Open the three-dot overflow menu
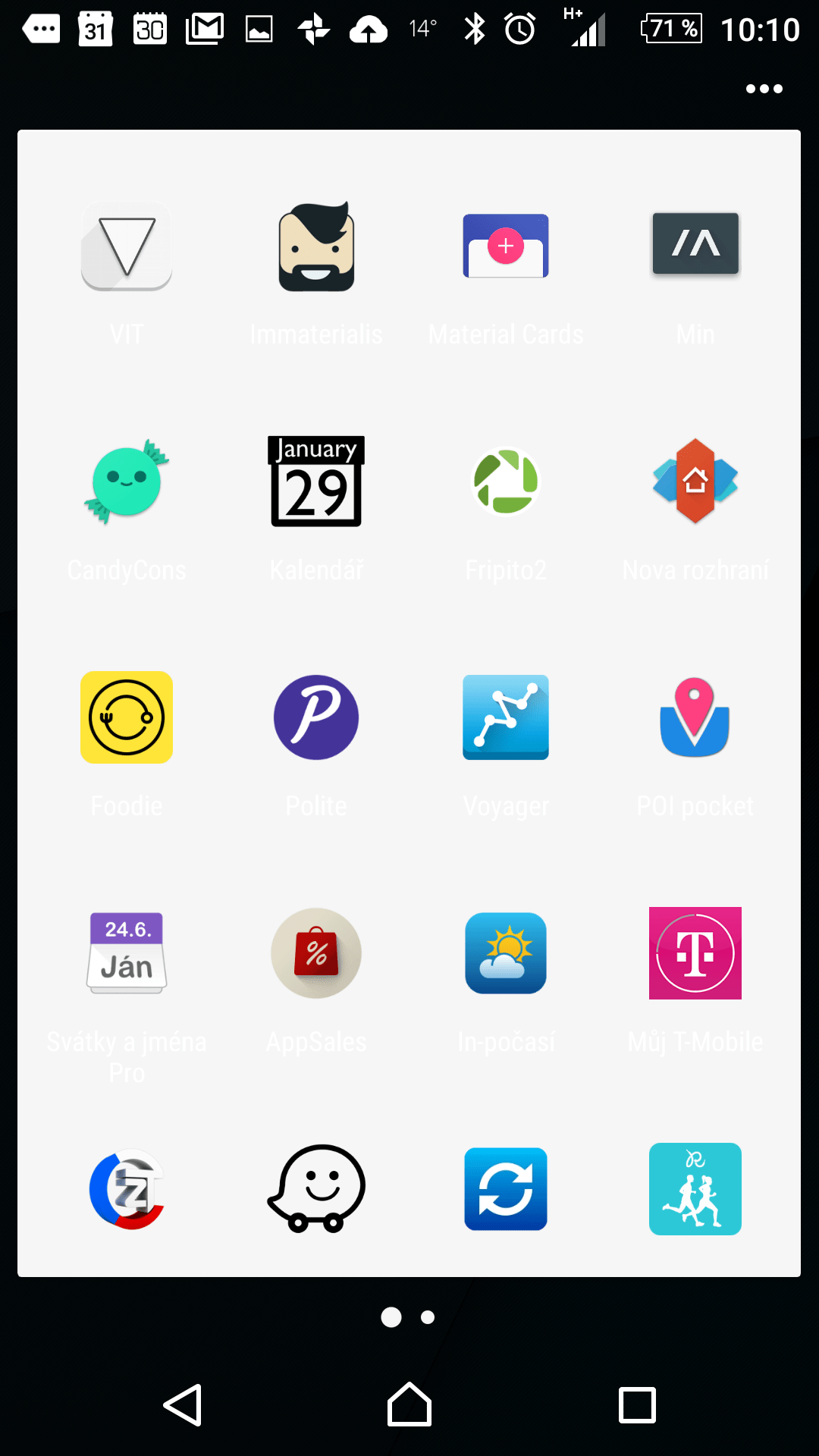The height and width of the screenshot is (1456, 819). pos(764,89)
